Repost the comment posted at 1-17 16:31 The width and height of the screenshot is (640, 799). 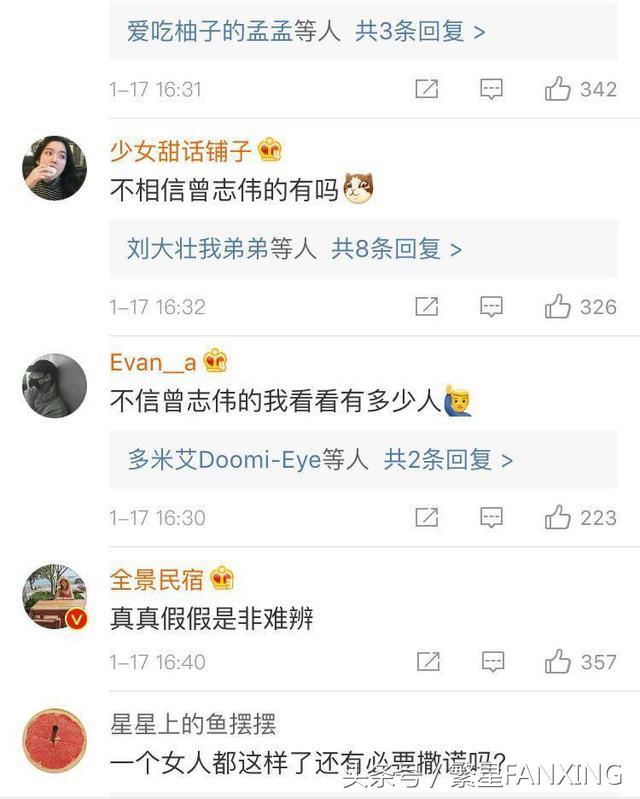[427, 89]
